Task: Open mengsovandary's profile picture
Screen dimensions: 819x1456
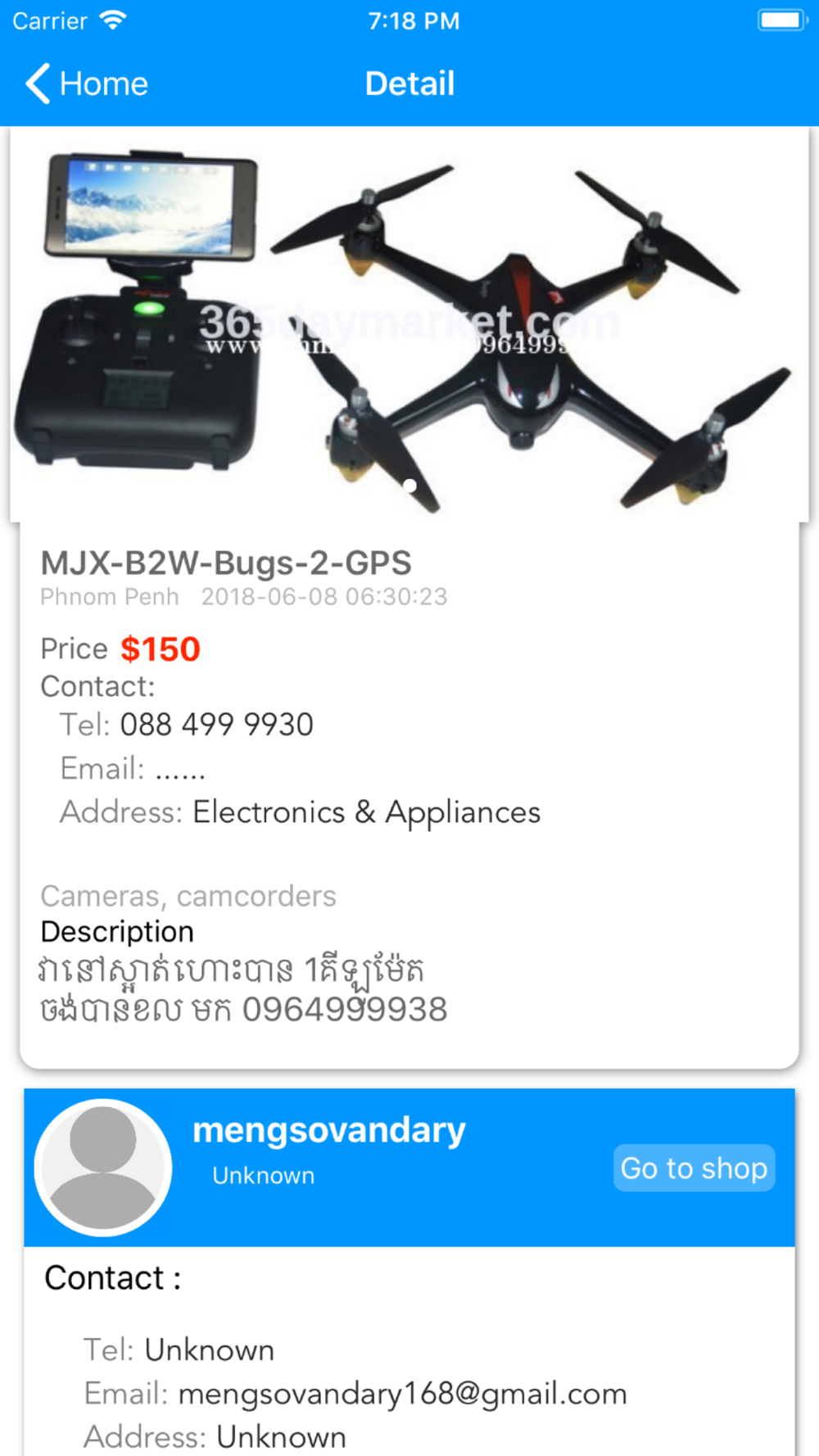Action: point(103,1168)
